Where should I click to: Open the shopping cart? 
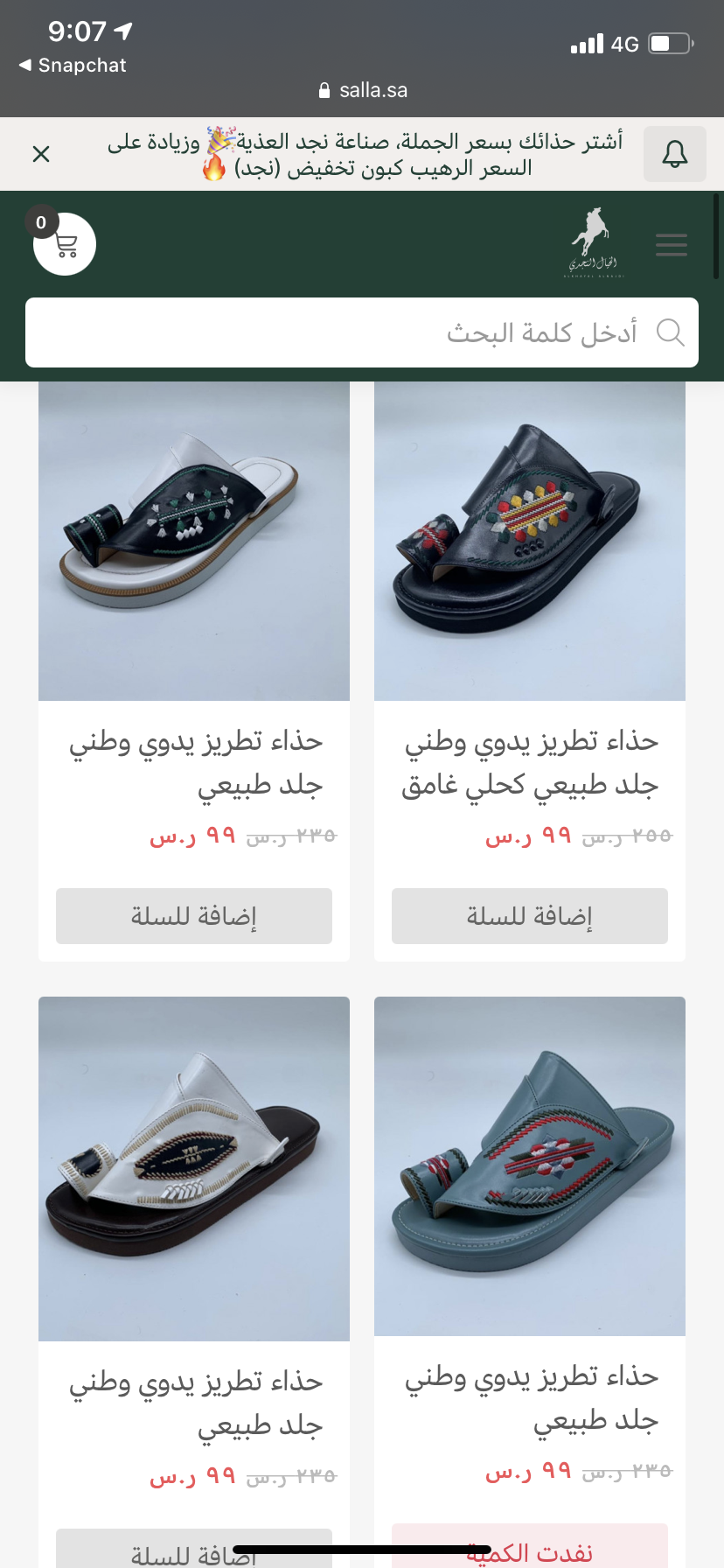[x=65, y=244]
